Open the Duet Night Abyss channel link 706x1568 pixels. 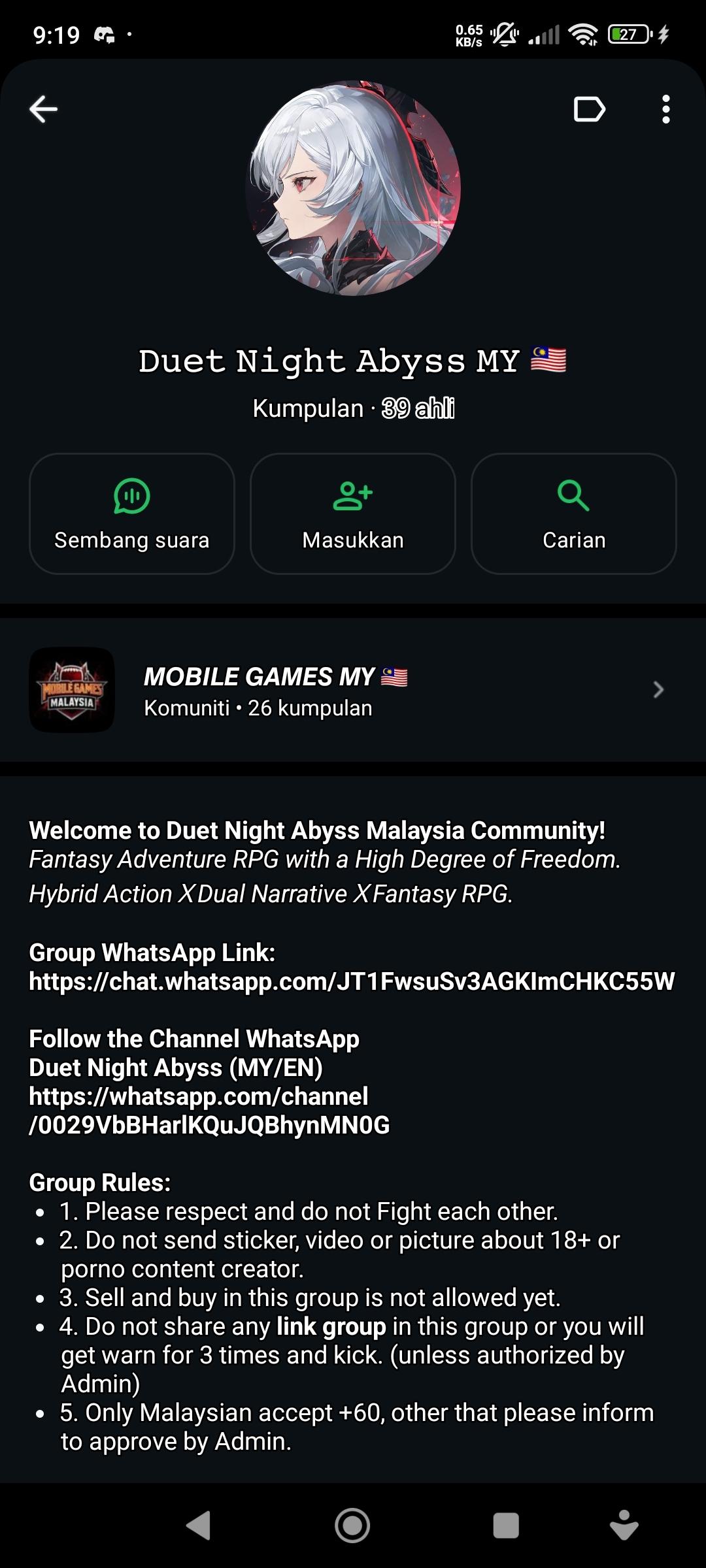[209, 1111]
